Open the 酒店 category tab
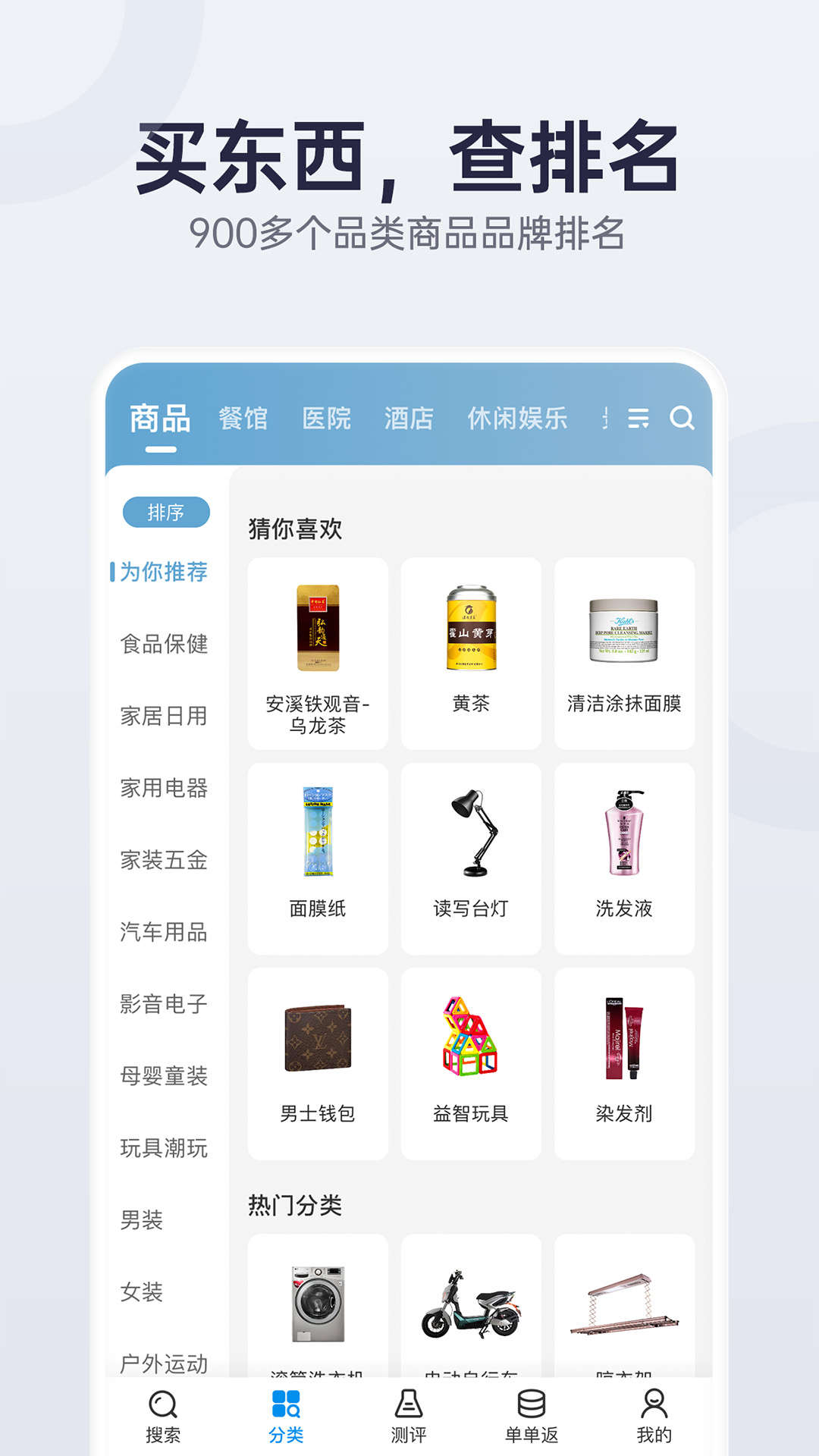The height and width of the screenshot is (1456, 819). pos(409,419)
